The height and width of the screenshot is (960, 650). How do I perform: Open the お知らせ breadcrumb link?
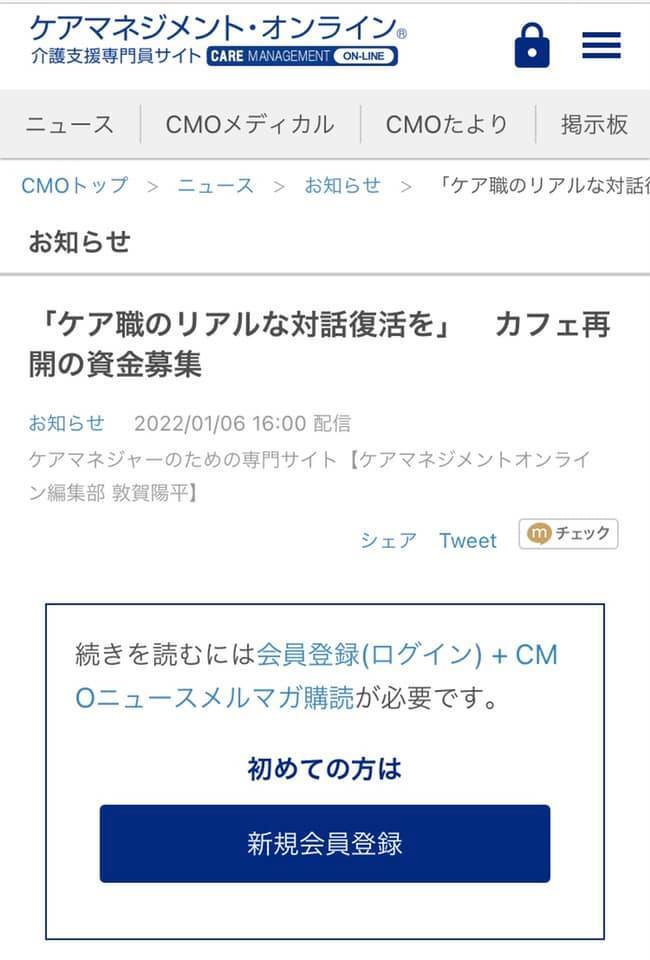[343, 185]
